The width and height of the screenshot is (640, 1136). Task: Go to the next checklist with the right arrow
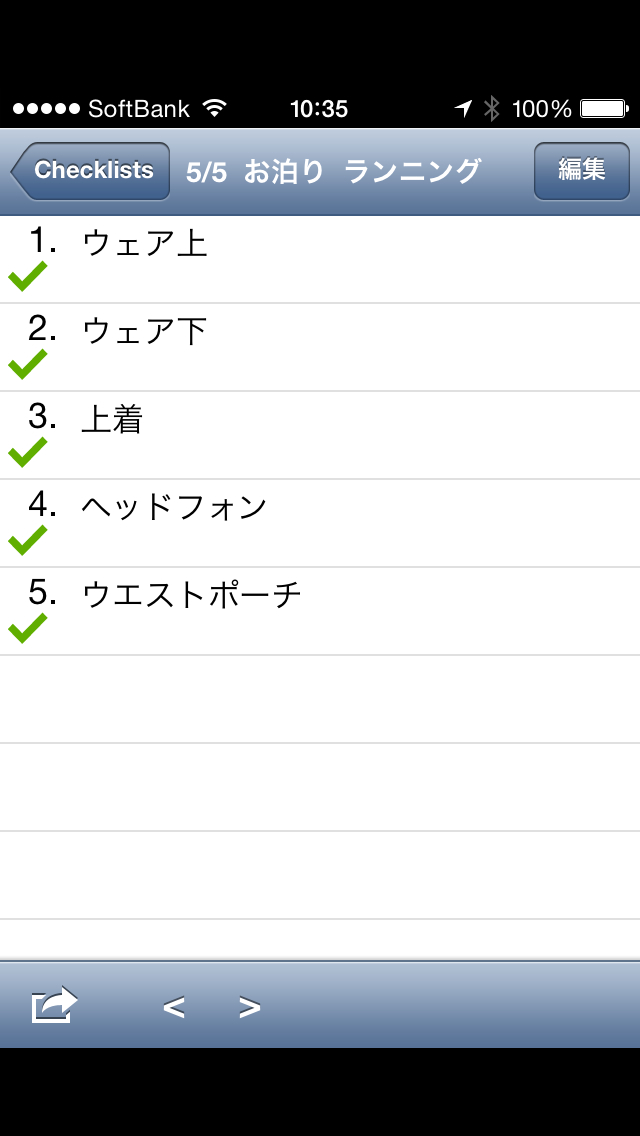tap(249, 1007)
